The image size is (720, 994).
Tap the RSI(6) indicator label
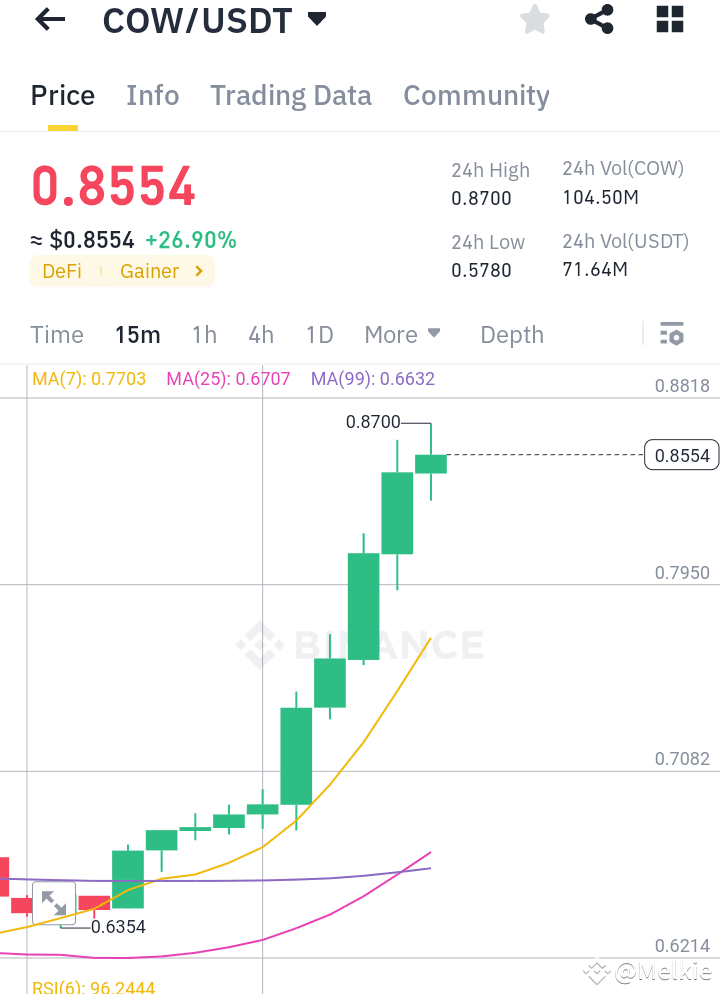point(93,985)
